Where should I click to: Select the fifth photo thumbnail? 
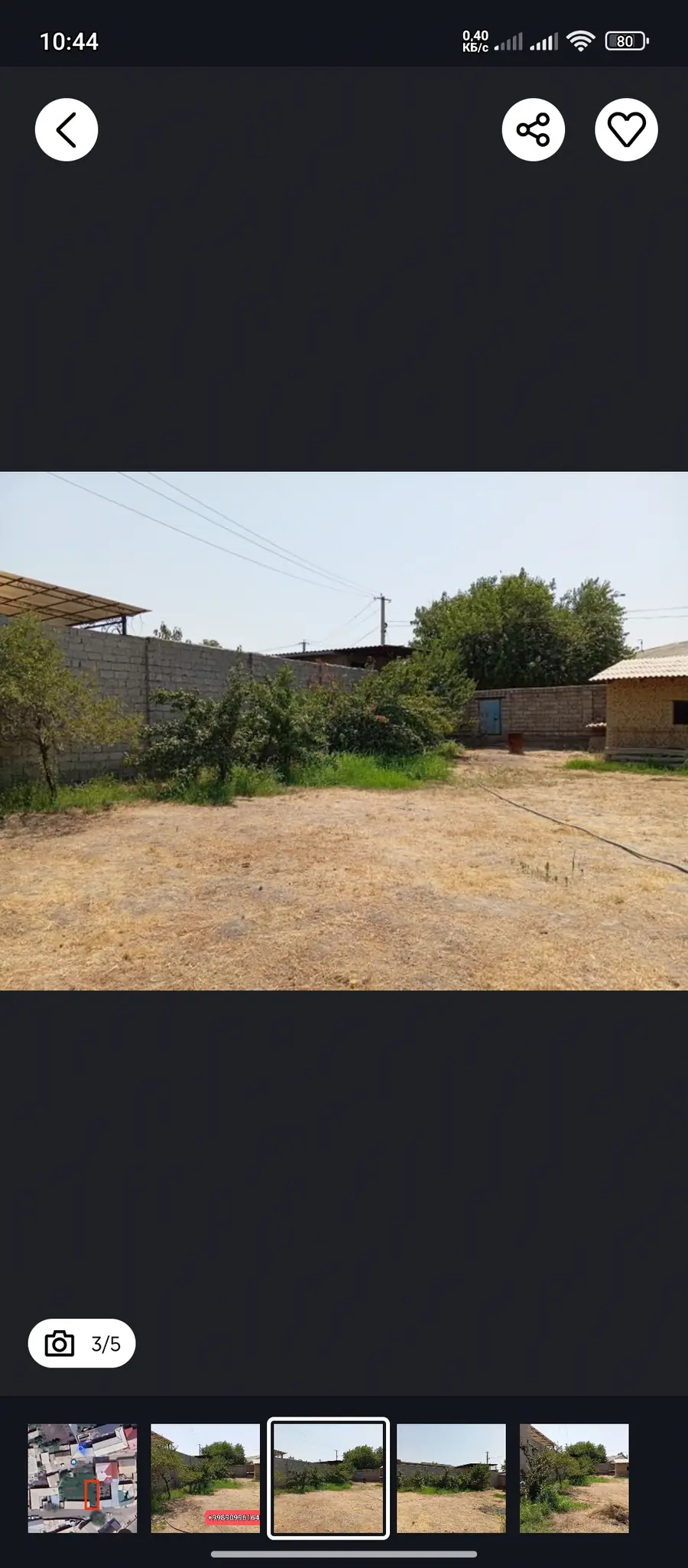[574, 1478]
